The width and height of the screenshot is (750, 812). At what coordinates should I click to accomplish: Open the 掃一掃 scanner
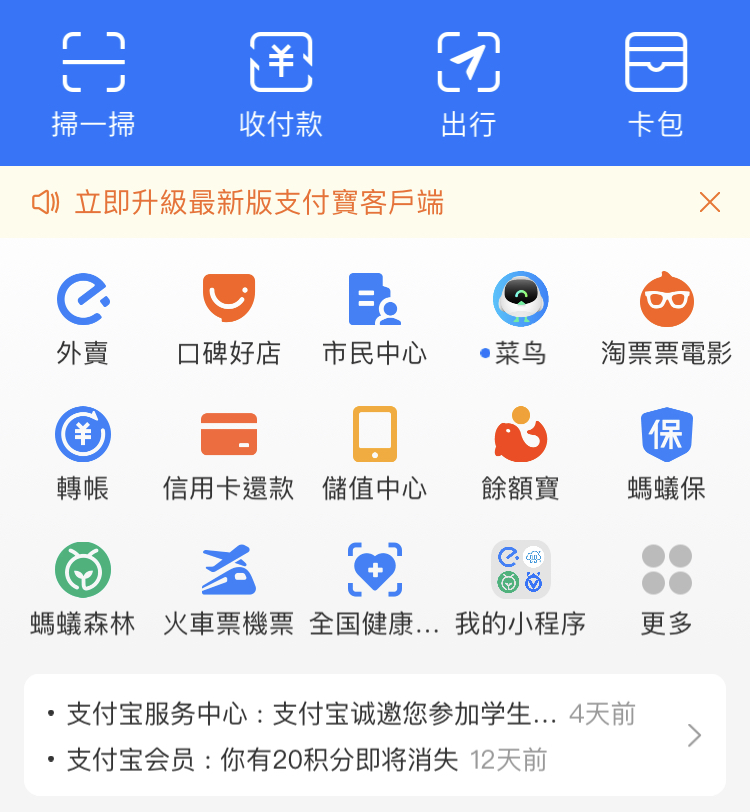(x=93, y=83)
